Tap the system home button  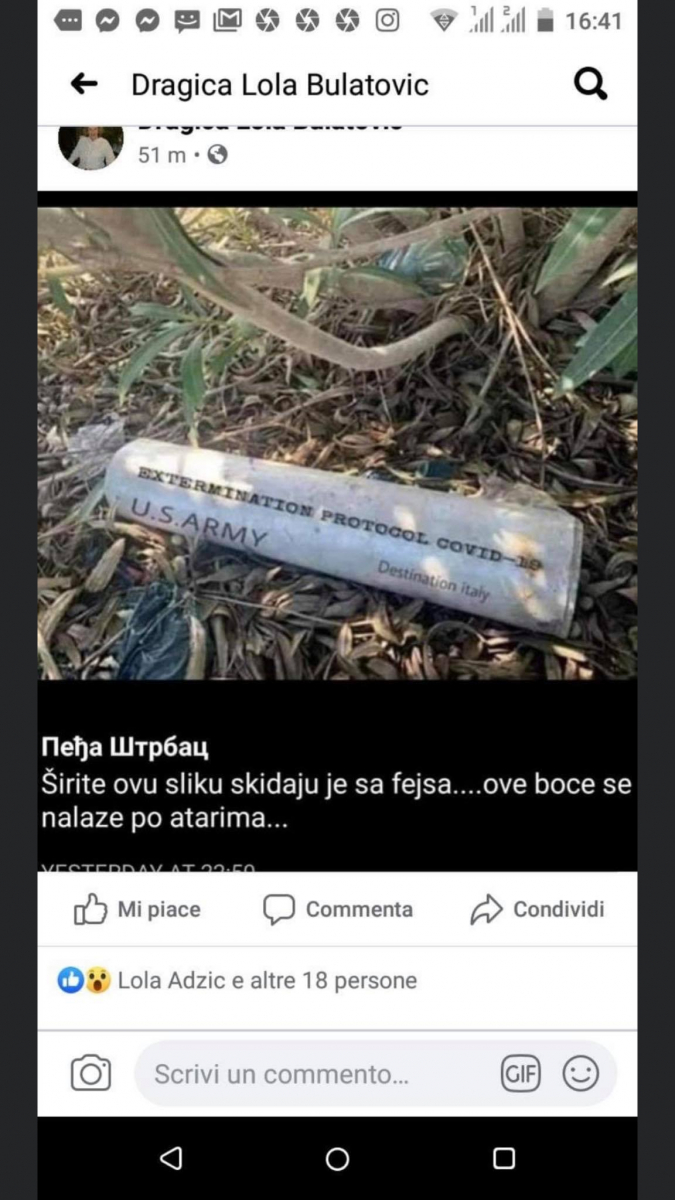coord(338,1159)
